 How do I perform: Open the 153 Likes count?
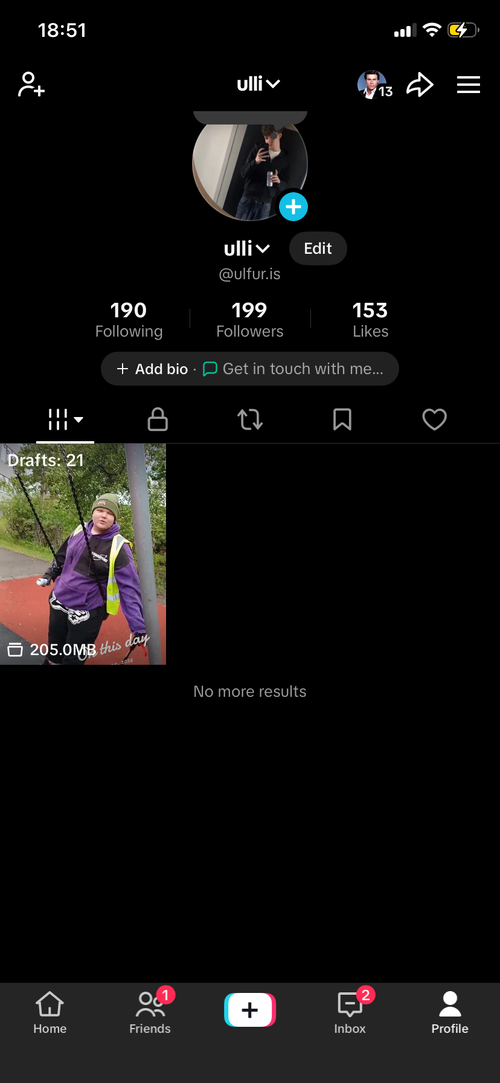[x=370, y=320]
